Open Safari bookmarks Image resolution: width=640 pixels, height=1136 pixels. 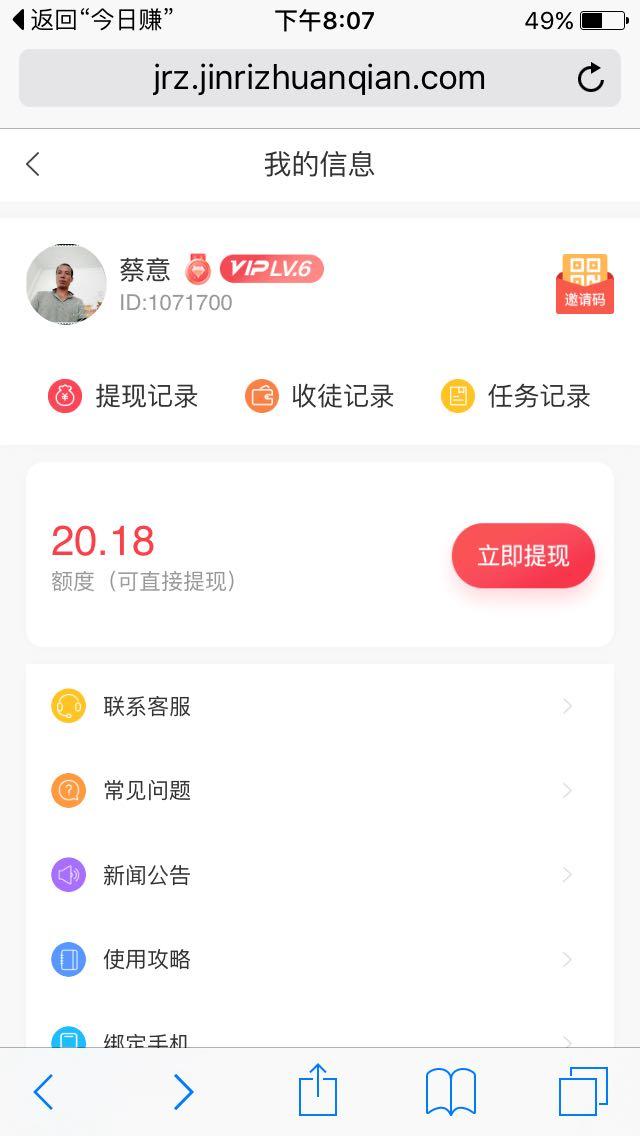point(450,1092)
